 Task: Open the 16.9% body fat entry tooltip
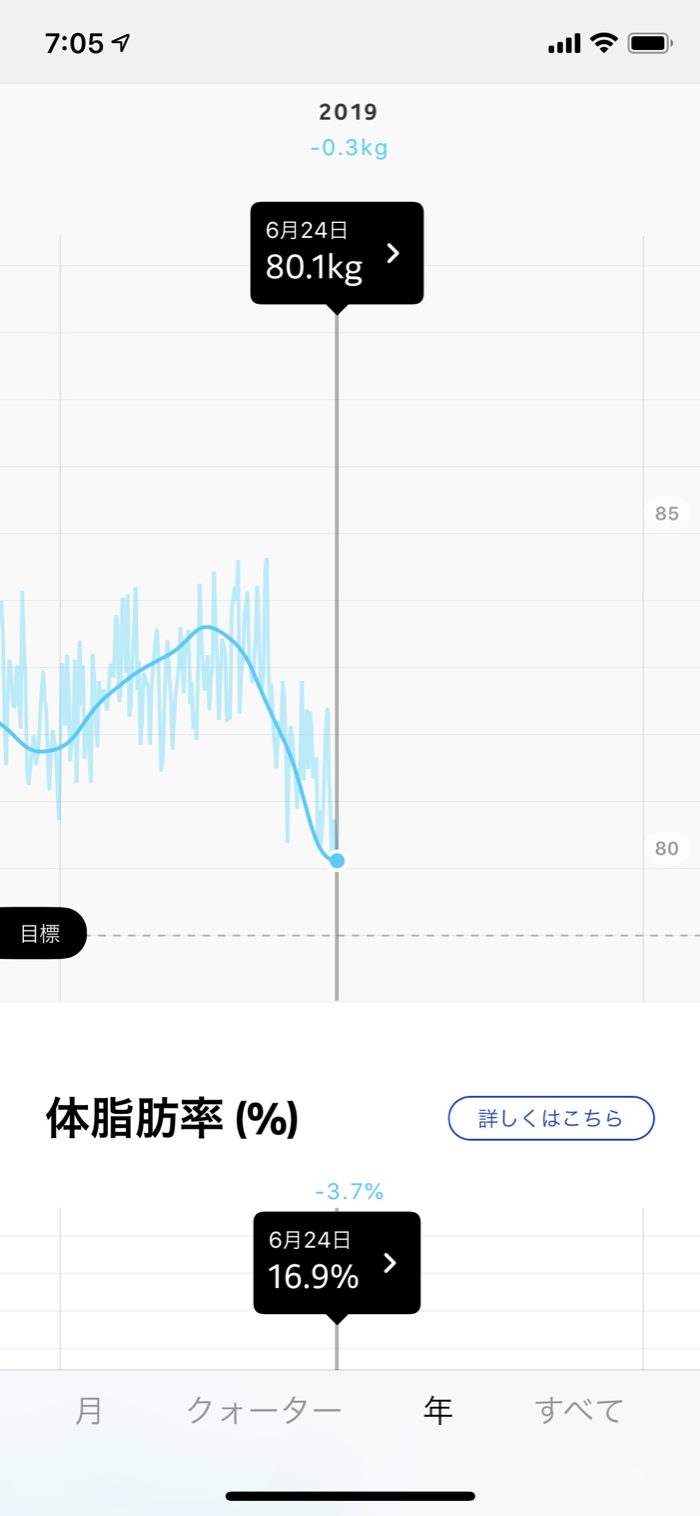click(336, 1263)
